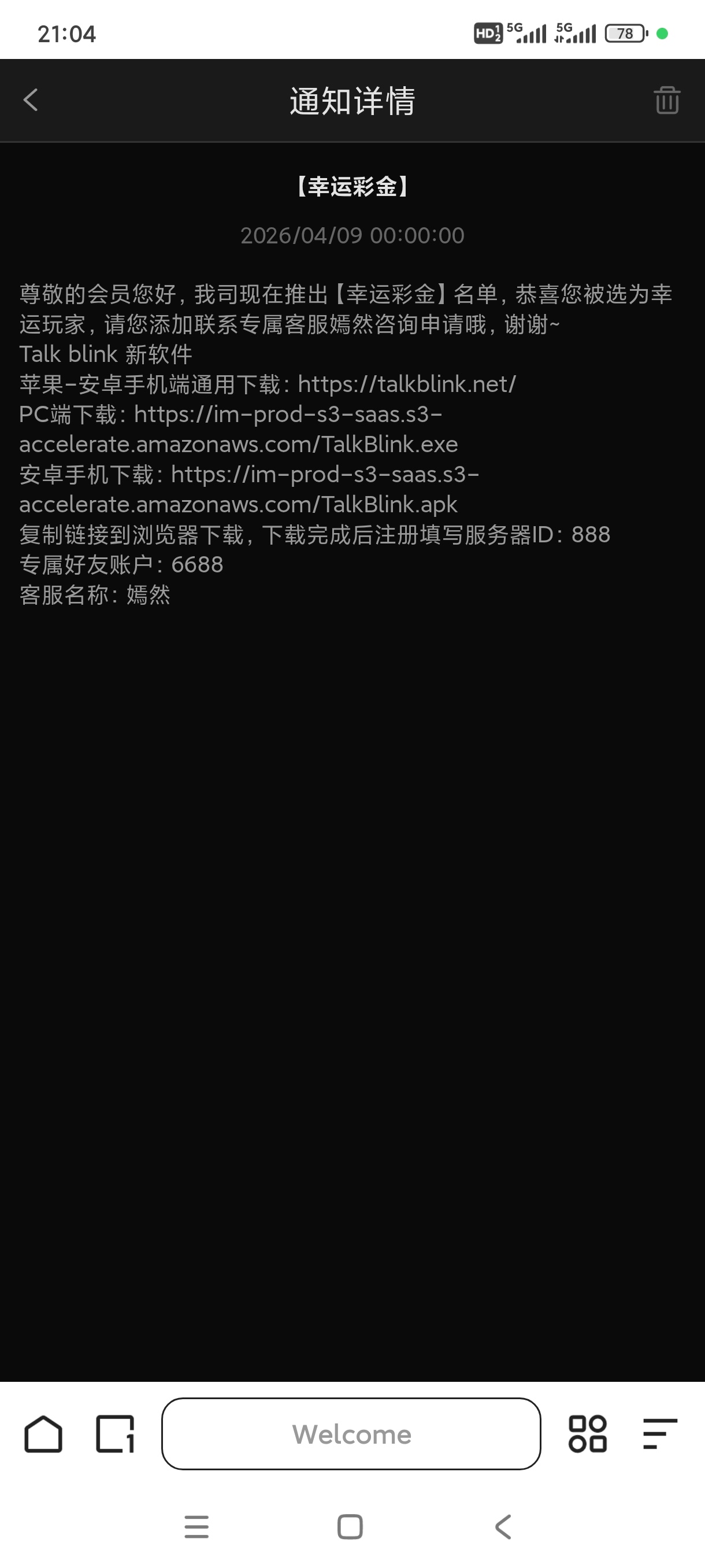Open the browser home page
This screenshot has height=1568, width=705.
[43, 1434]
